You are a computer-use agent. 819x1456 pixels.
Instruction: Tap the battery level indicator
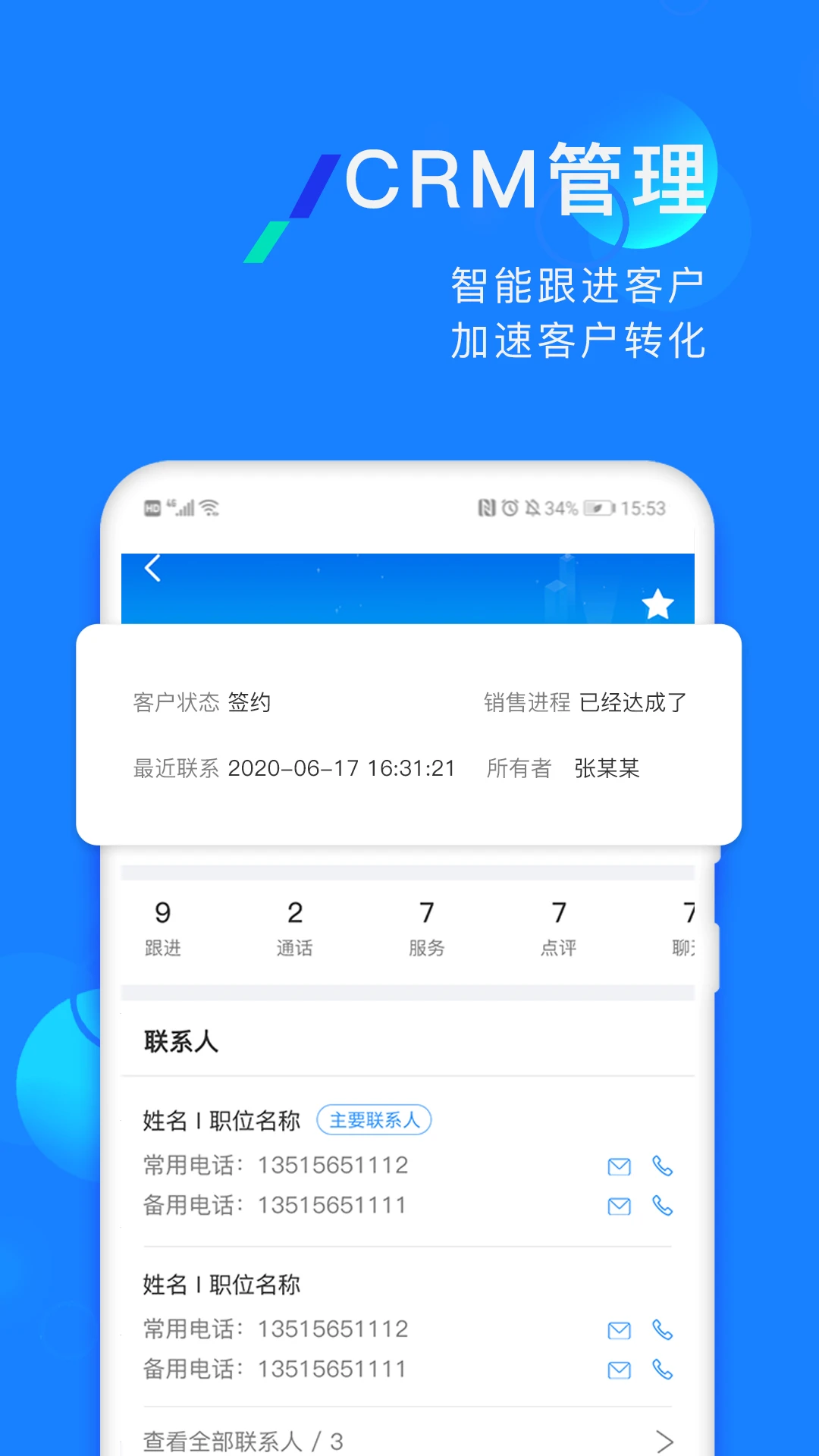tap(598, 508)
